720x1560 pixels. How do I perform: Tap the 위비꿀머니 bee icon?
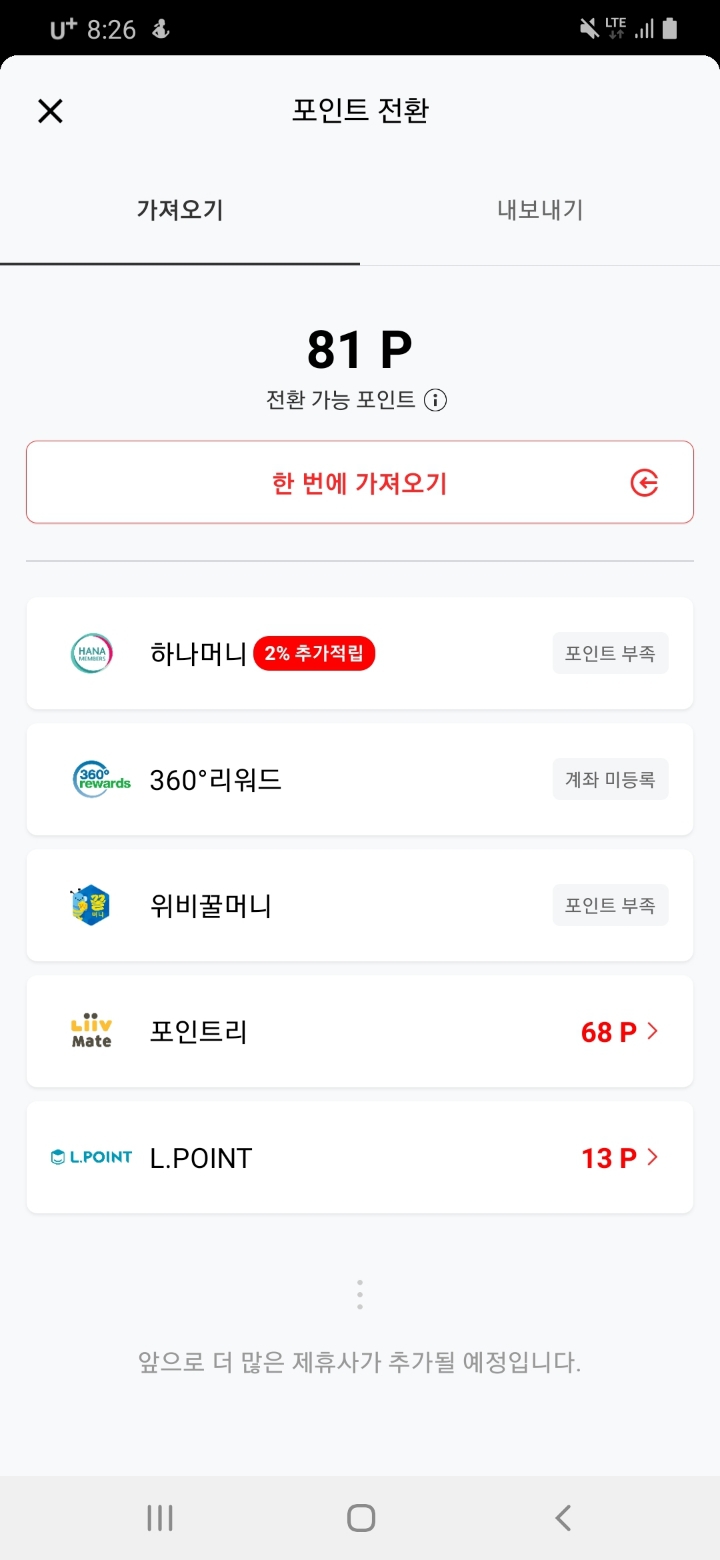coord(91,905)
